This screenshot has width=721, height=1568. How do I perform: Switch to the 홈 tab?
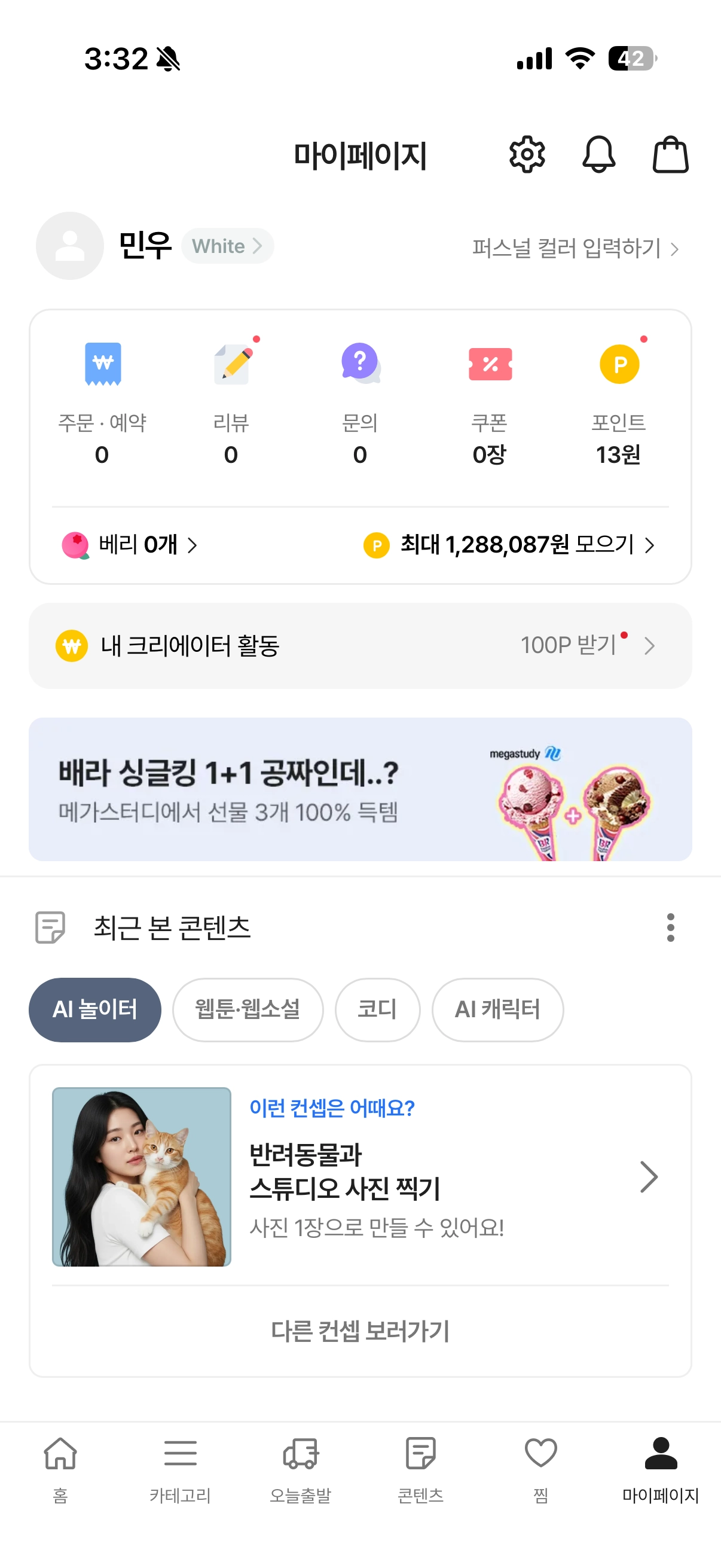60,1468
